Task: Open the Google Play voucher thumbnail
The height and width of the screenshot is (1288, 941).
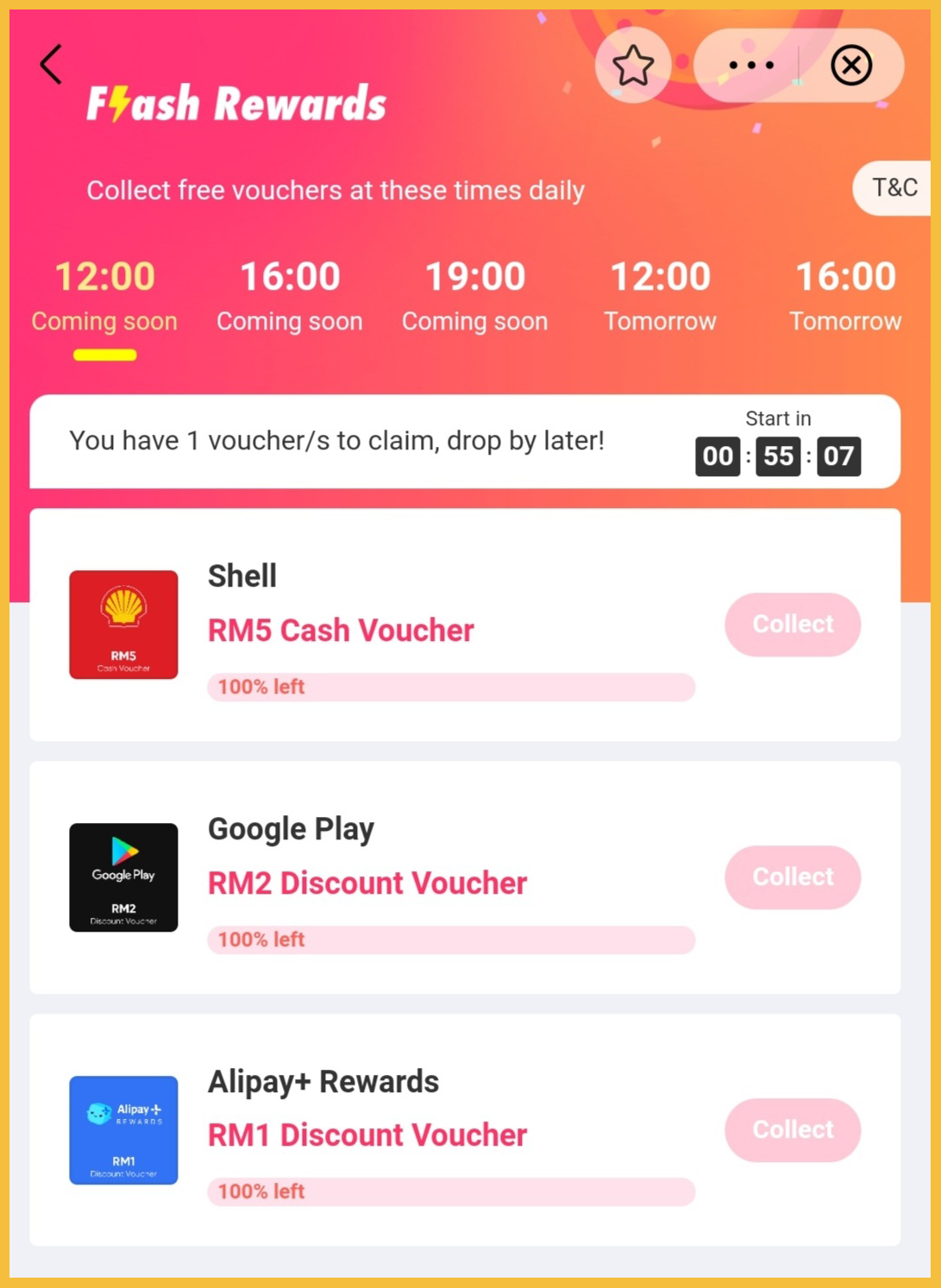Action: tap(123, 877)
